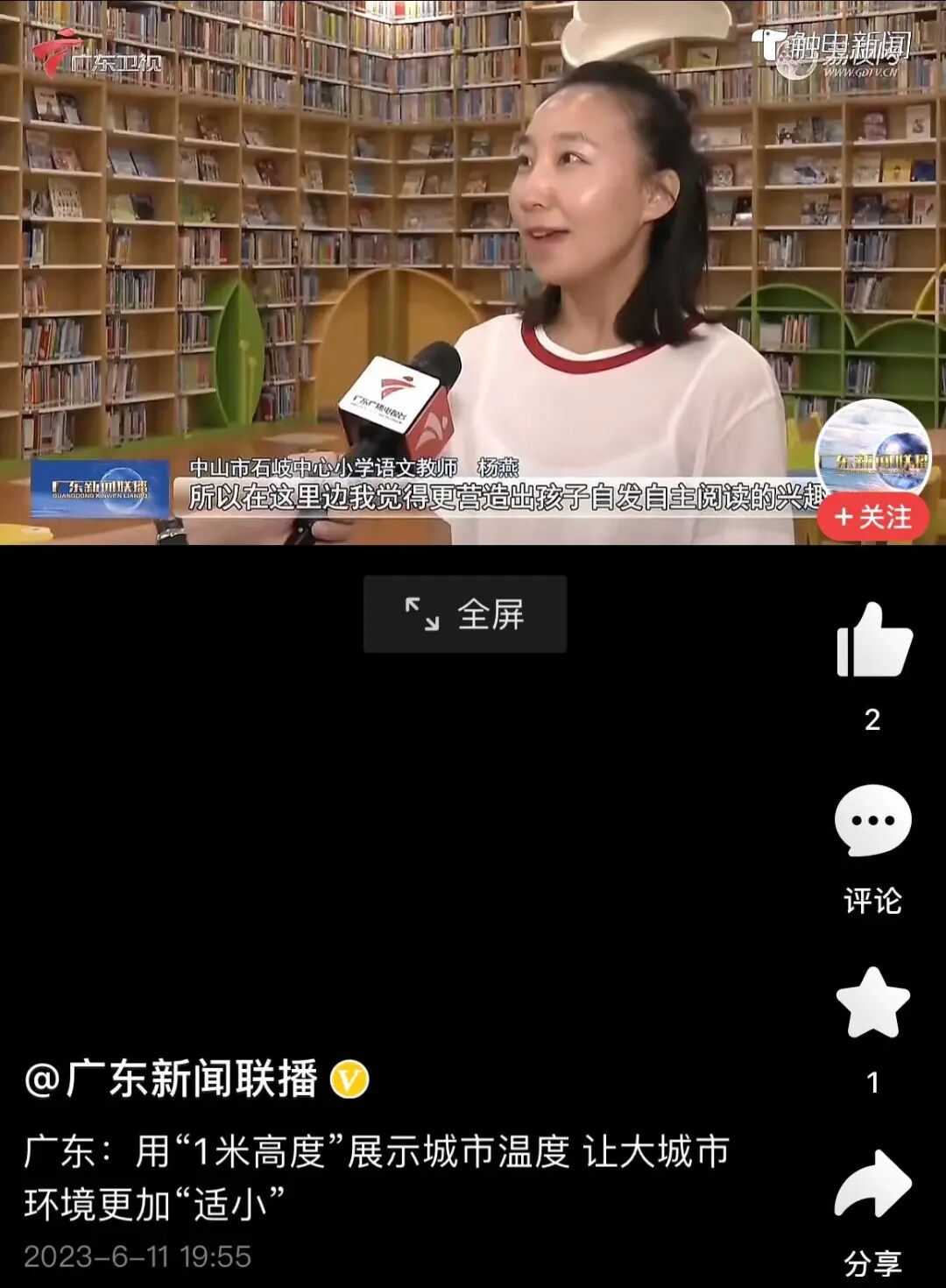
Task: Open the @广东新闻联播 profile
Action: (171, 1079)
